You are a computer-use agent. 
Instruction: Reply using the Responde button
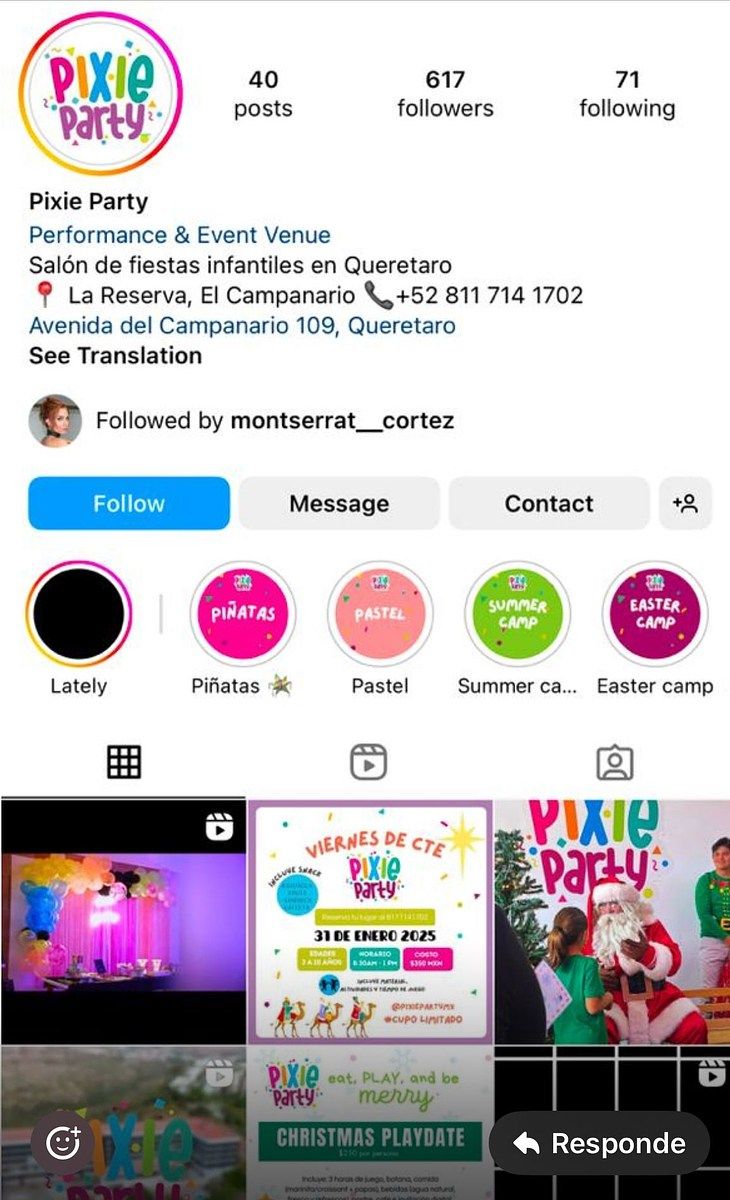[x=599, y=1143]
